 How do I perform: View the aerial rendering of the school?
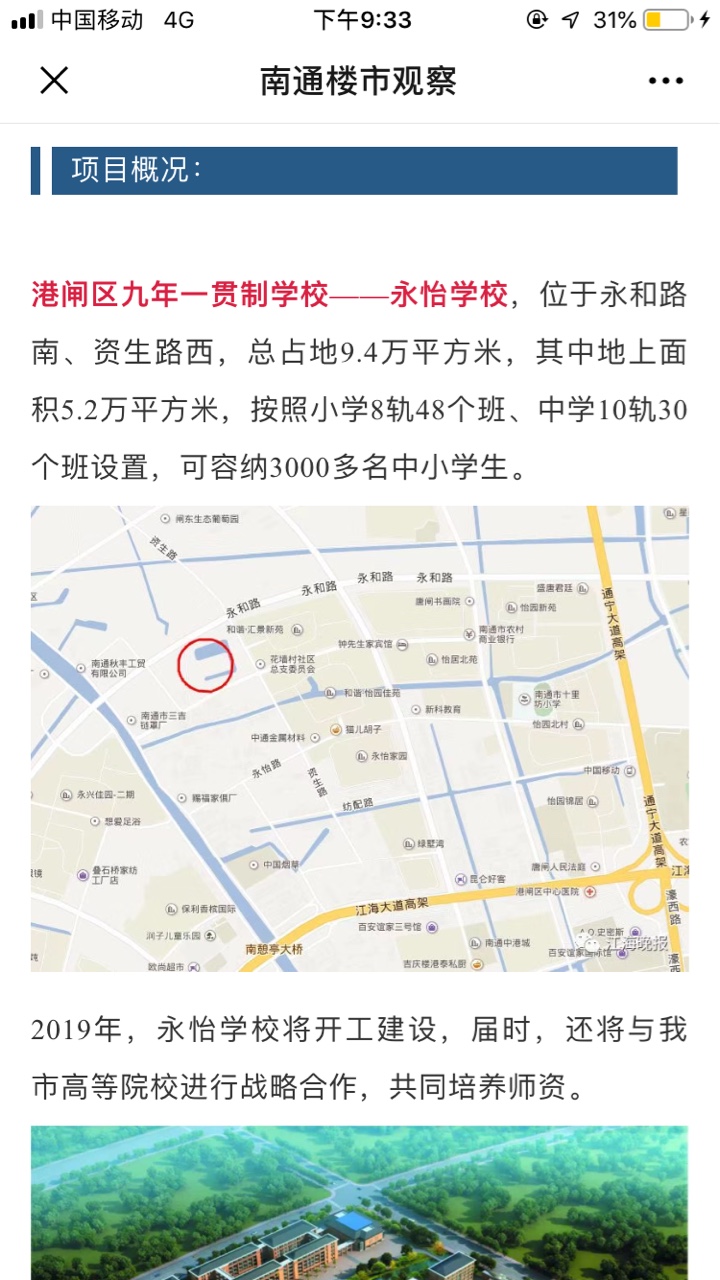pos(359,1202)
